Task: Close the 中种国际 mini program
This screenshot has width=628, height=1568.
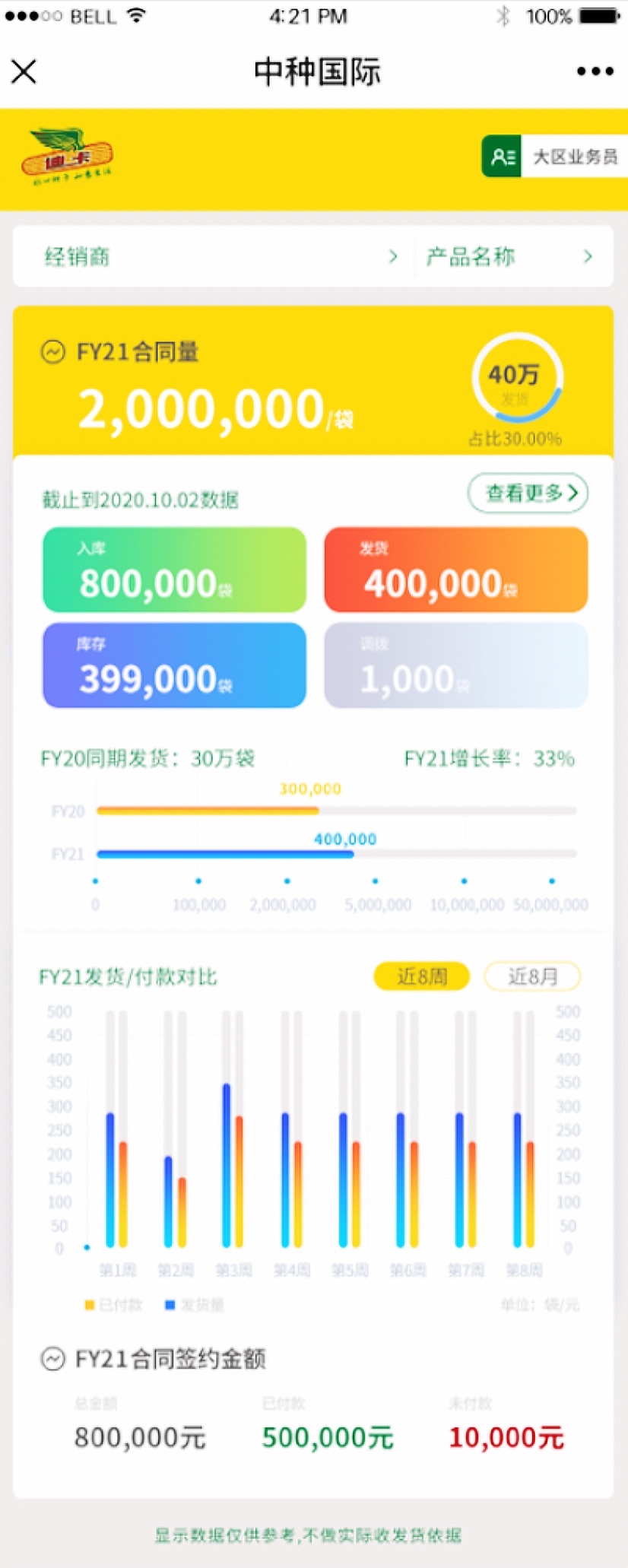Action: click(24, 71)
